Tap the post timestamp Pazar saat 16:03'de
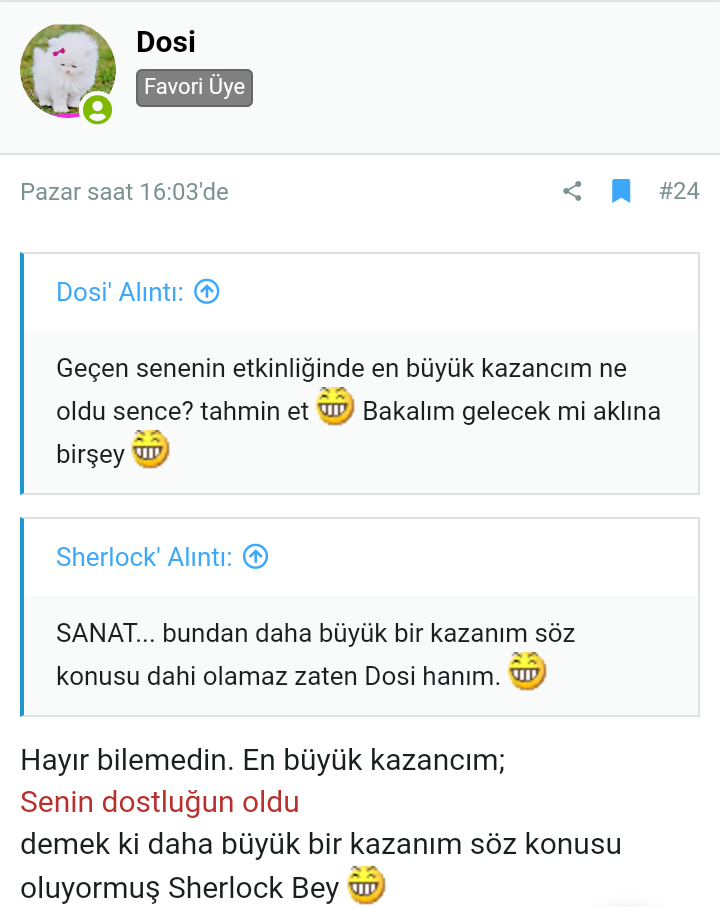 tap(124, 191)
